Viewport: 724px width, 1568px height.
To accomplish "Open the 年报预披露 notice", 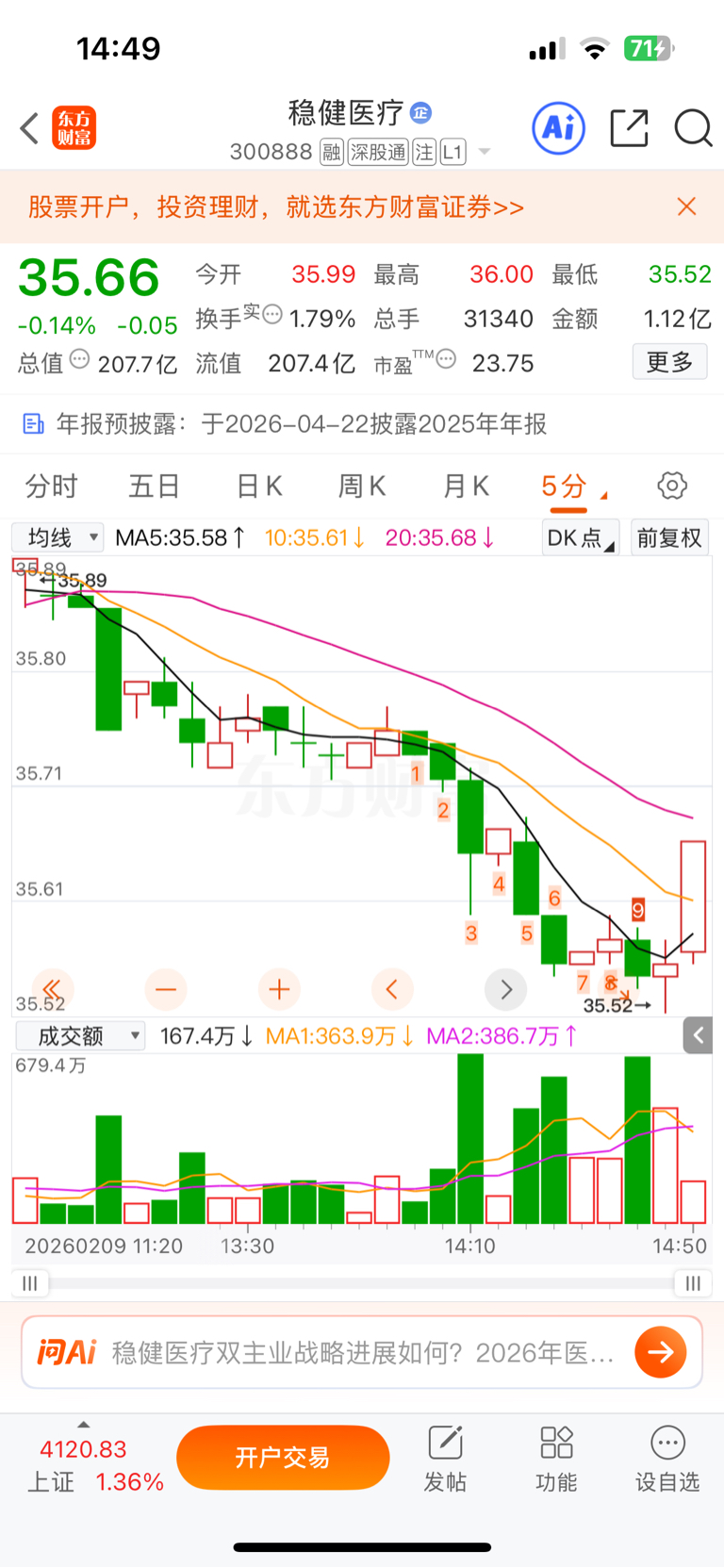I will [302, 424].
